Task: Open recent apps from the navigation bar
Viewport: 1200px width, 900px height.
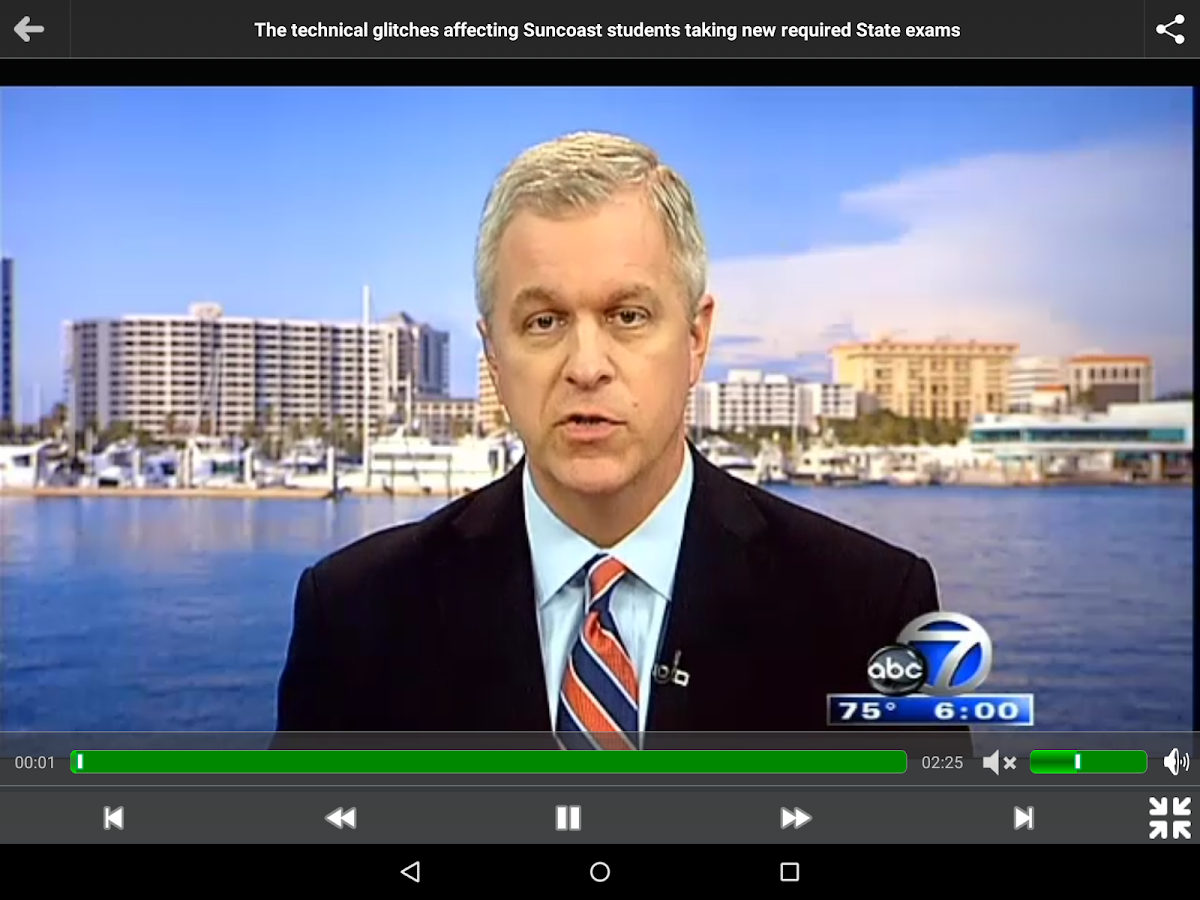Action: click(789, 872)
